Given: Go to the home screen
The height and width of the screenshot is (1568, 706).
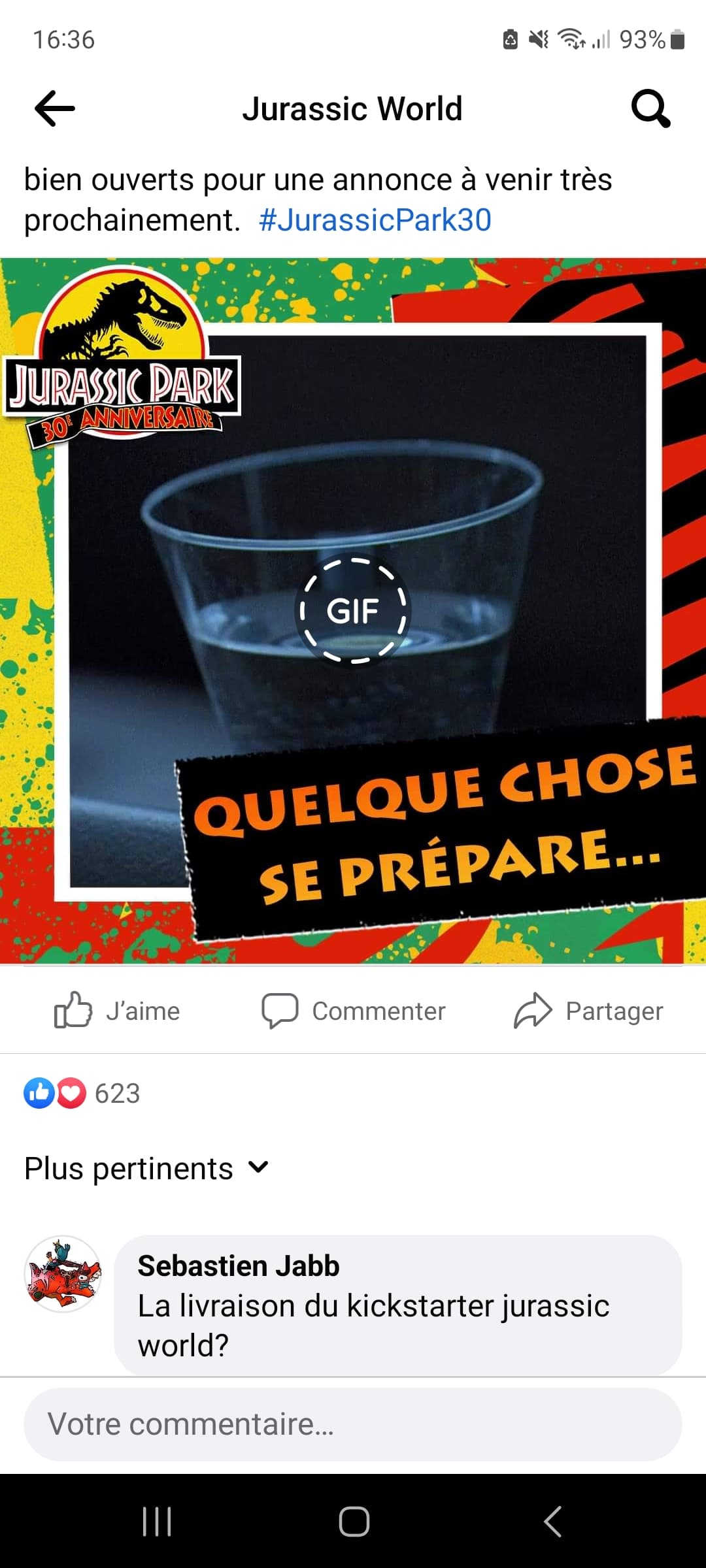Looking at the screenshot, I should coord(354,1522).
